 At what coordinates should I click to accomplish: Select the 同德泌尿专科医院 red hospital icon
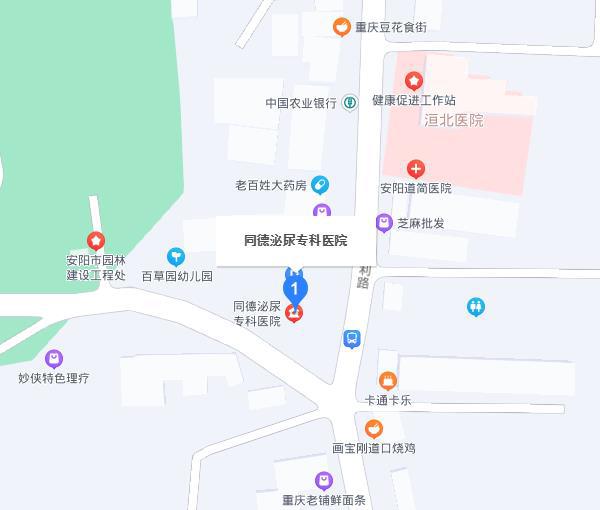click(x=294, y=314)
